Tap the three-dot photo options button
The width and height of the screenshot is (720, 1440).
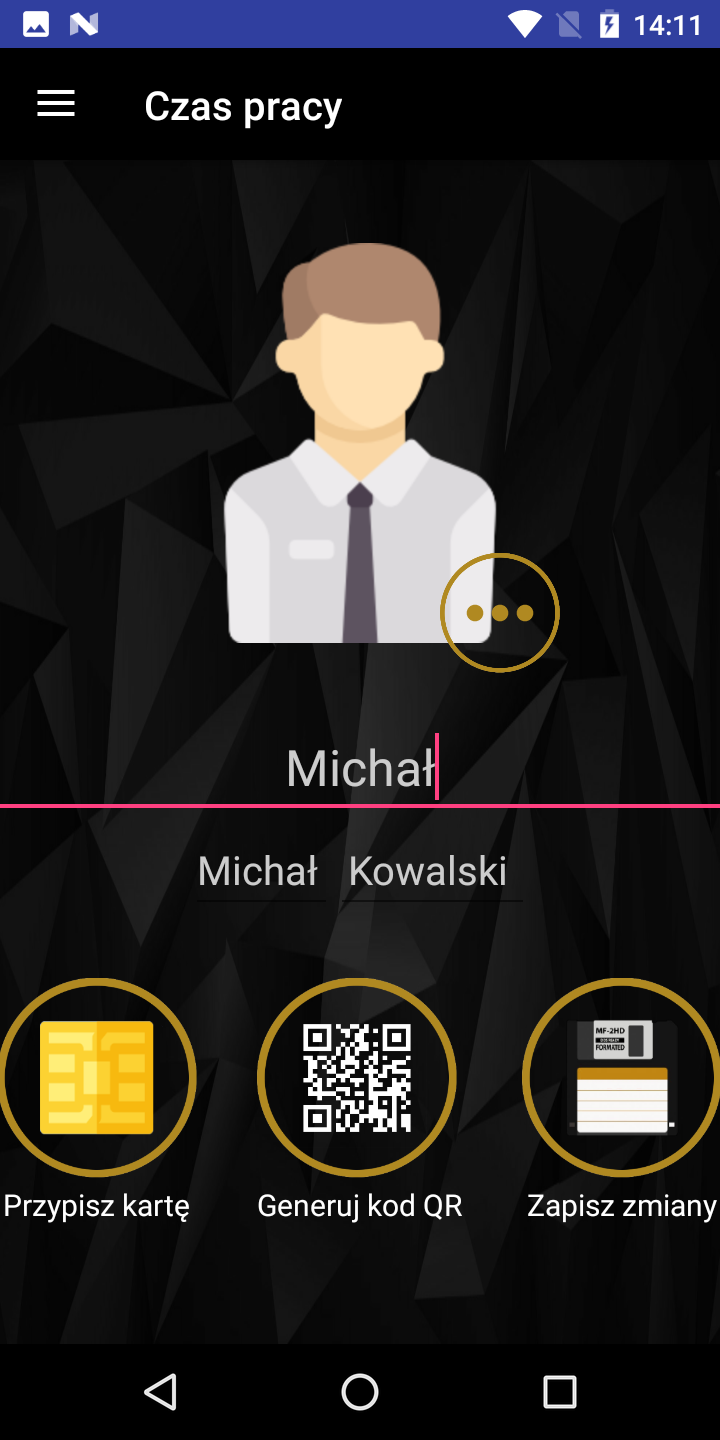click(x=500, y=613)
